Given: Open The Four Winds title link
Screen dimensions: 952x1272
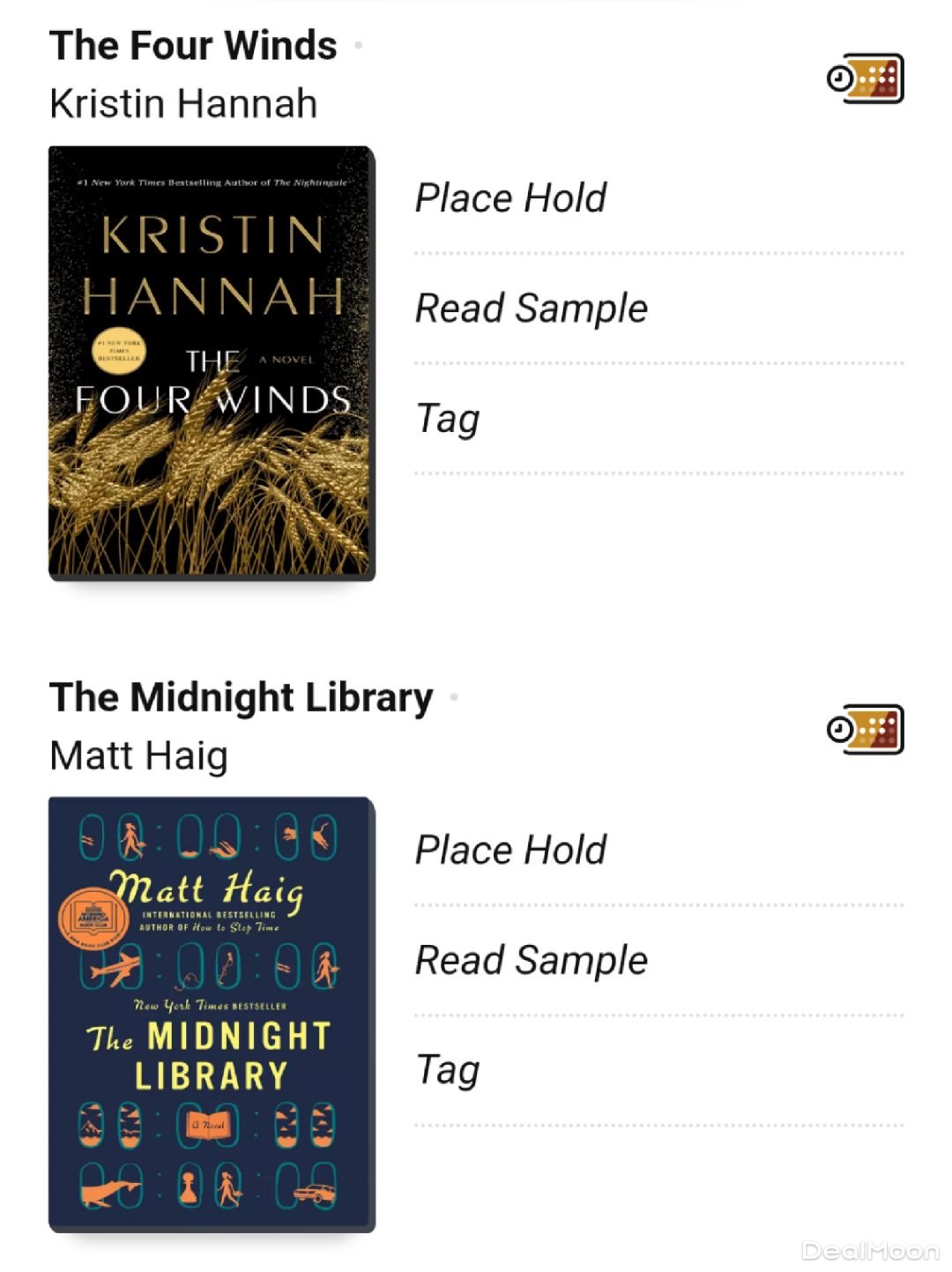Looking at the screenshot, I should (x=193, y=46).
